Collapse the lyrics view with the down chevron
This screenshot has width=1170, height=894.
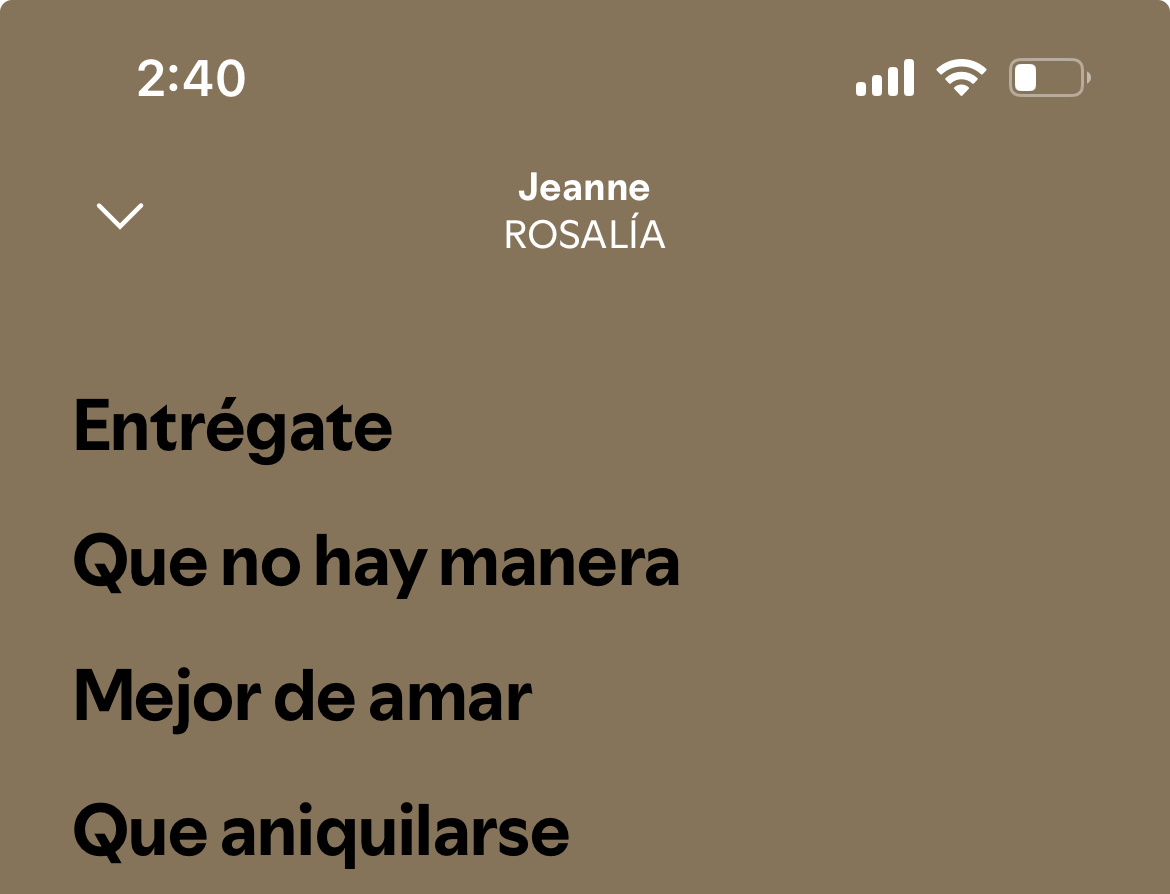click(x=120, y=215)
